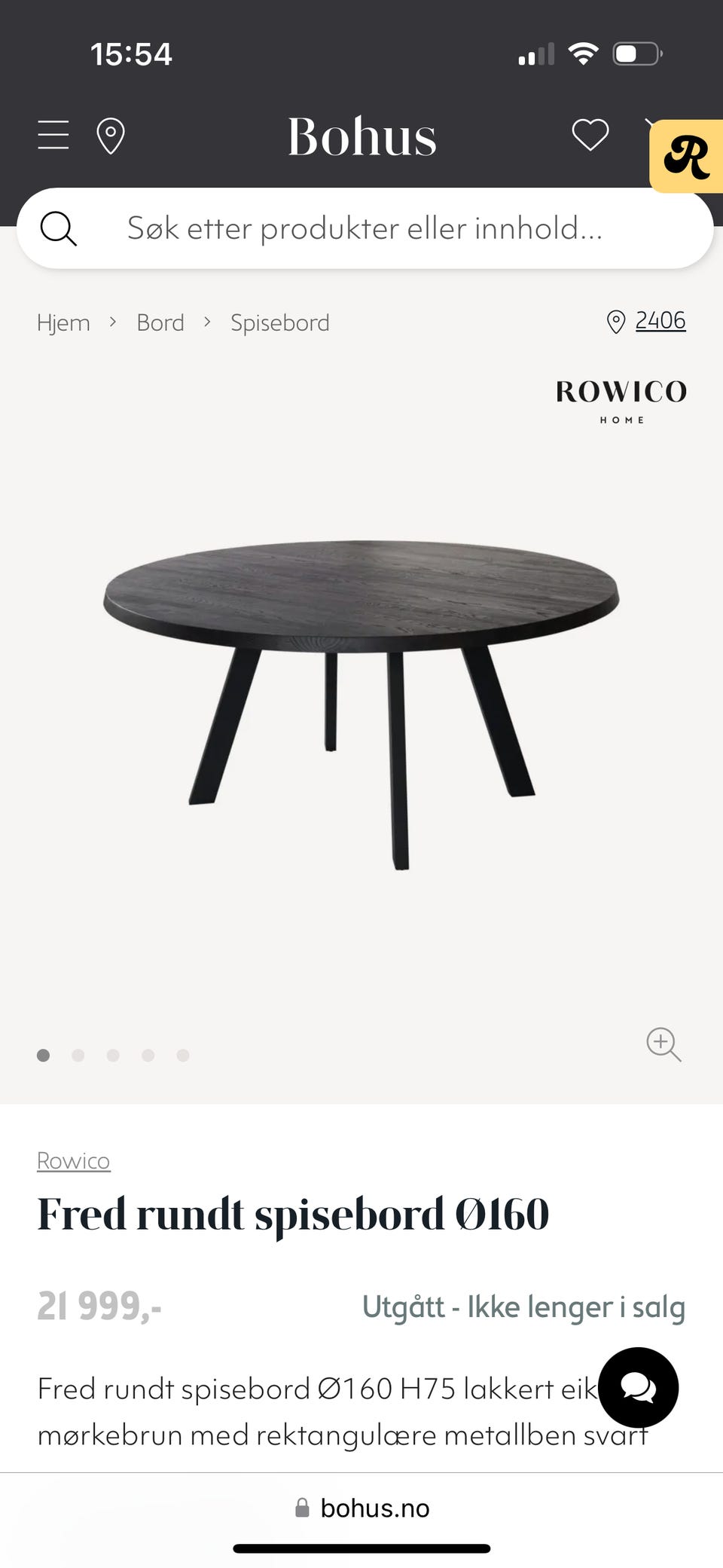This screenshot has width=723, height=1568.
Task: Tap the product search field
Action: [365, 228]
